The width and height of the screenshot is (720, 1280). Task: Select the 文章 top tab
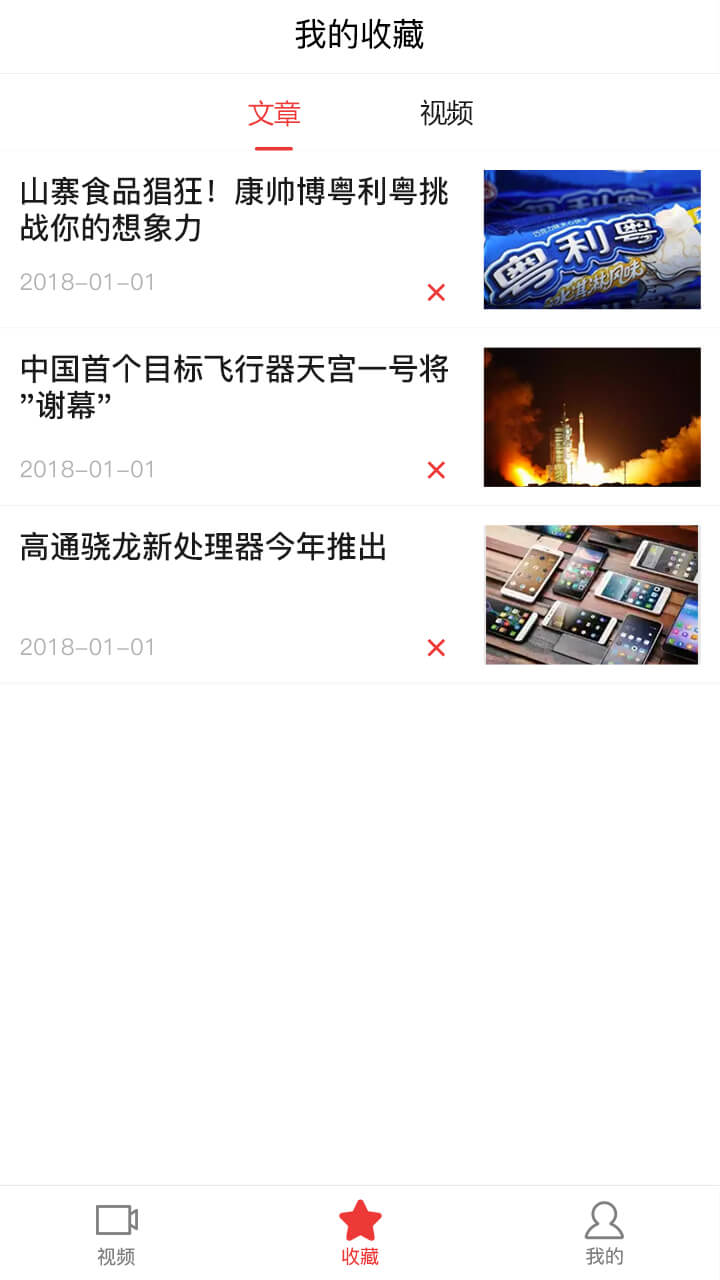[x=274, y=114]
